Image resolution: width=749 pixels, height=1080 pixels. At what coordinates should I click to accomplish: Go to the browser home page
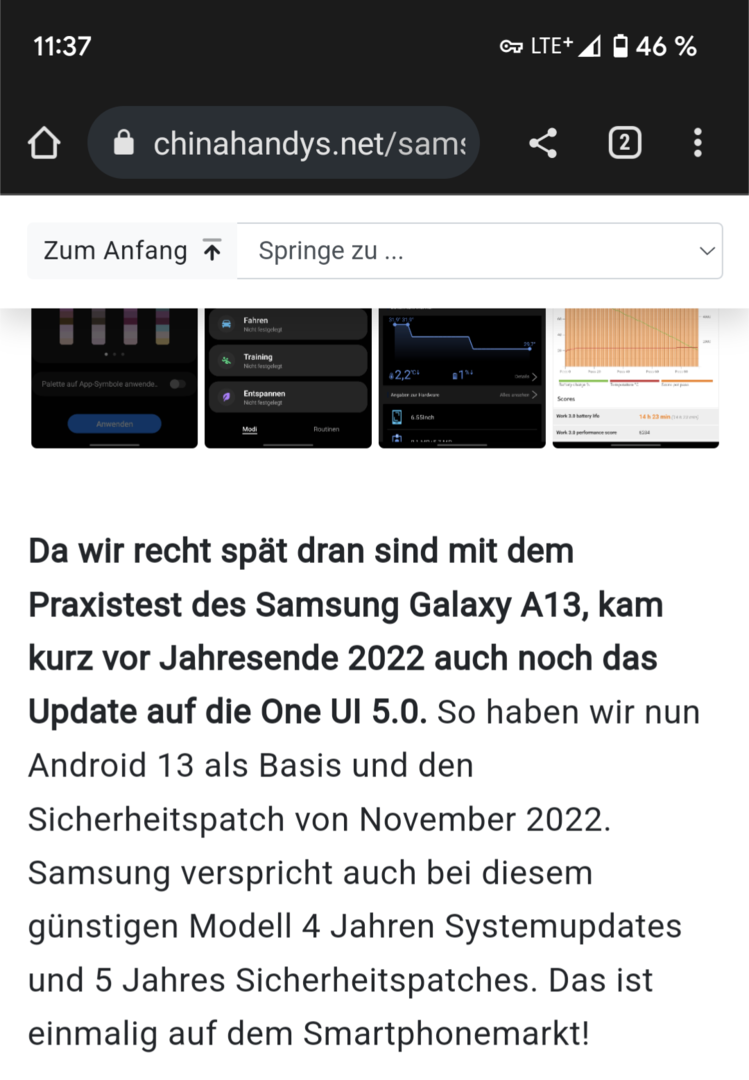44,143
